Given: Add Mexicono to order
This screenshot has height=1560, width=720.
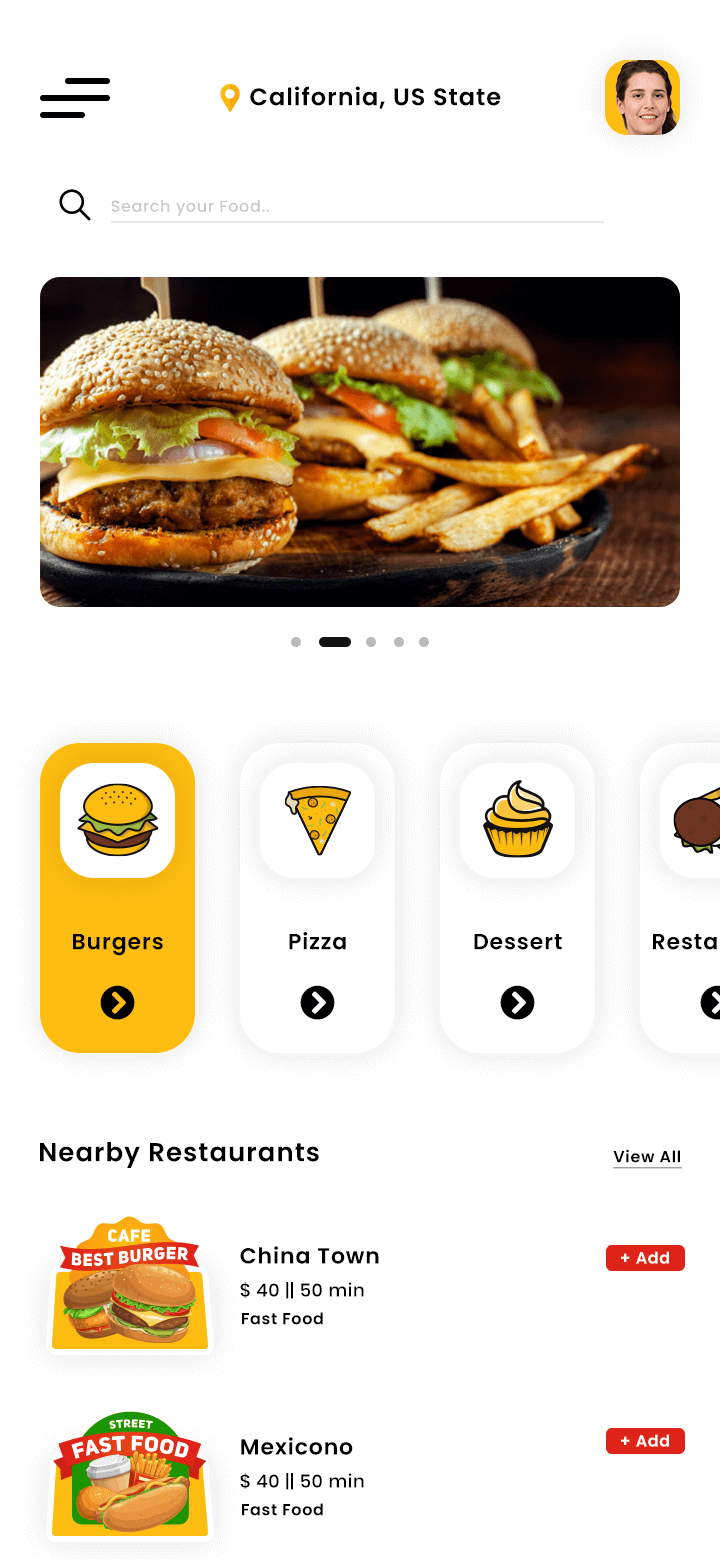Looking at the screenshot, I should 645,1441.
